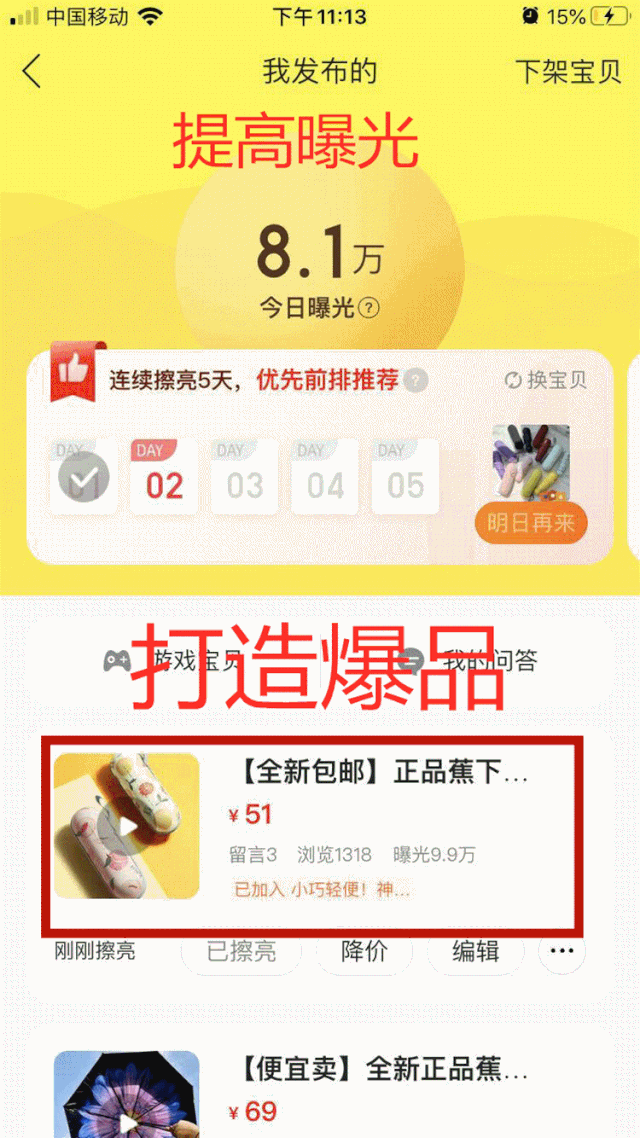
Task: Tap the 已擦亮 button
Action: coord(241,951)
